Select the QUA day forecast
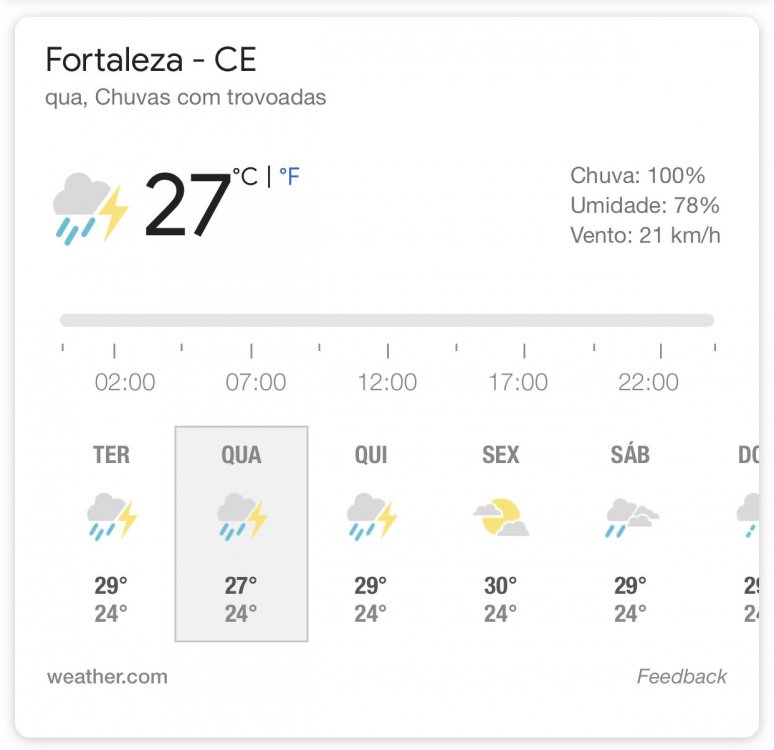The height and width of the screenshot is (750, 774). coord(241,533)
